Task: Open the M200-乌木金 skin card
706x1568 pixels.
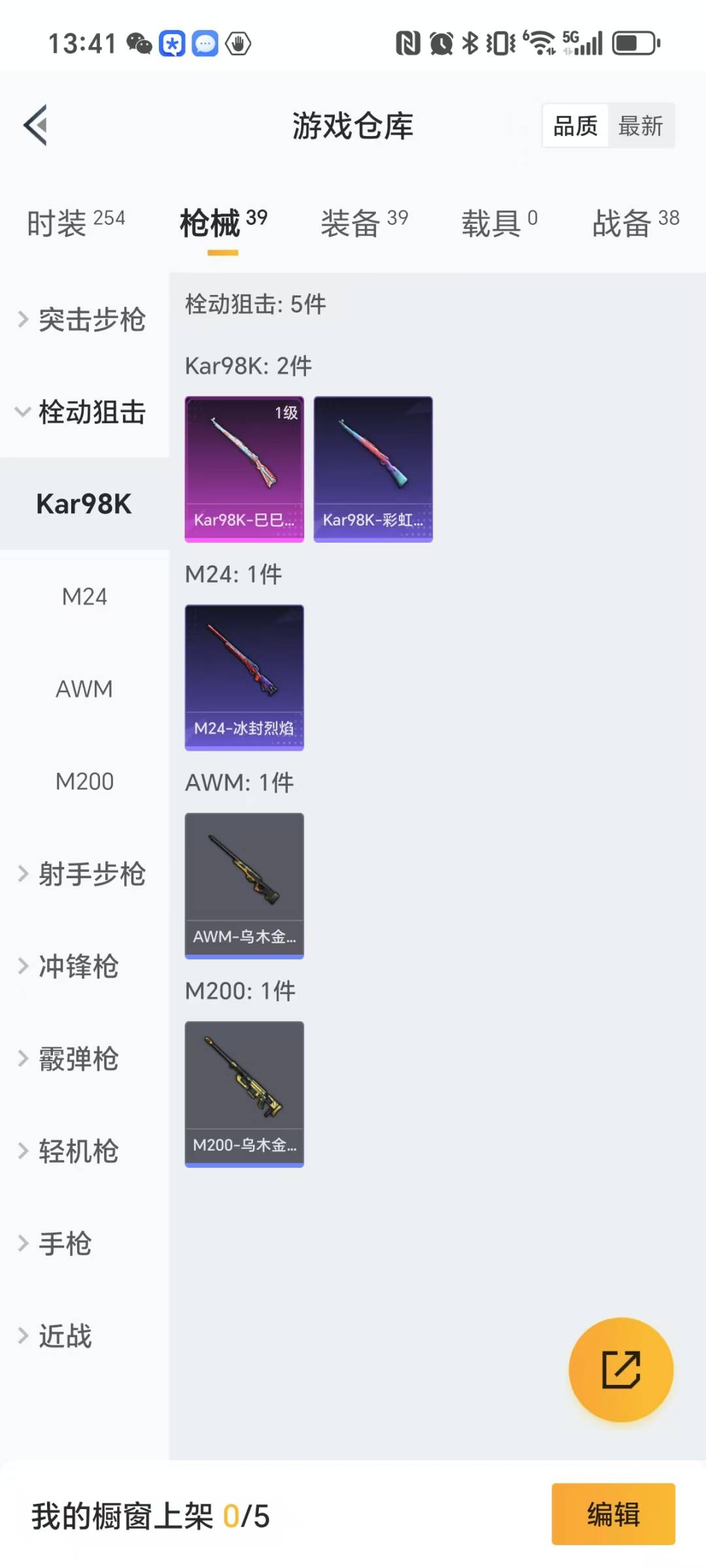Action: pos(244,1094)
